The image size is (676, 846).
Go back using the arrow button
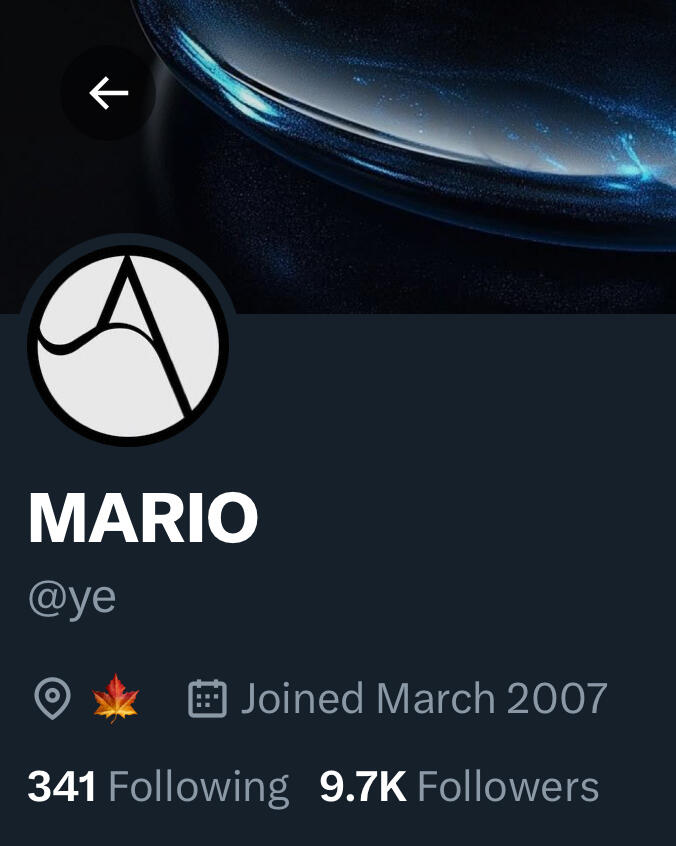[108, 93]
